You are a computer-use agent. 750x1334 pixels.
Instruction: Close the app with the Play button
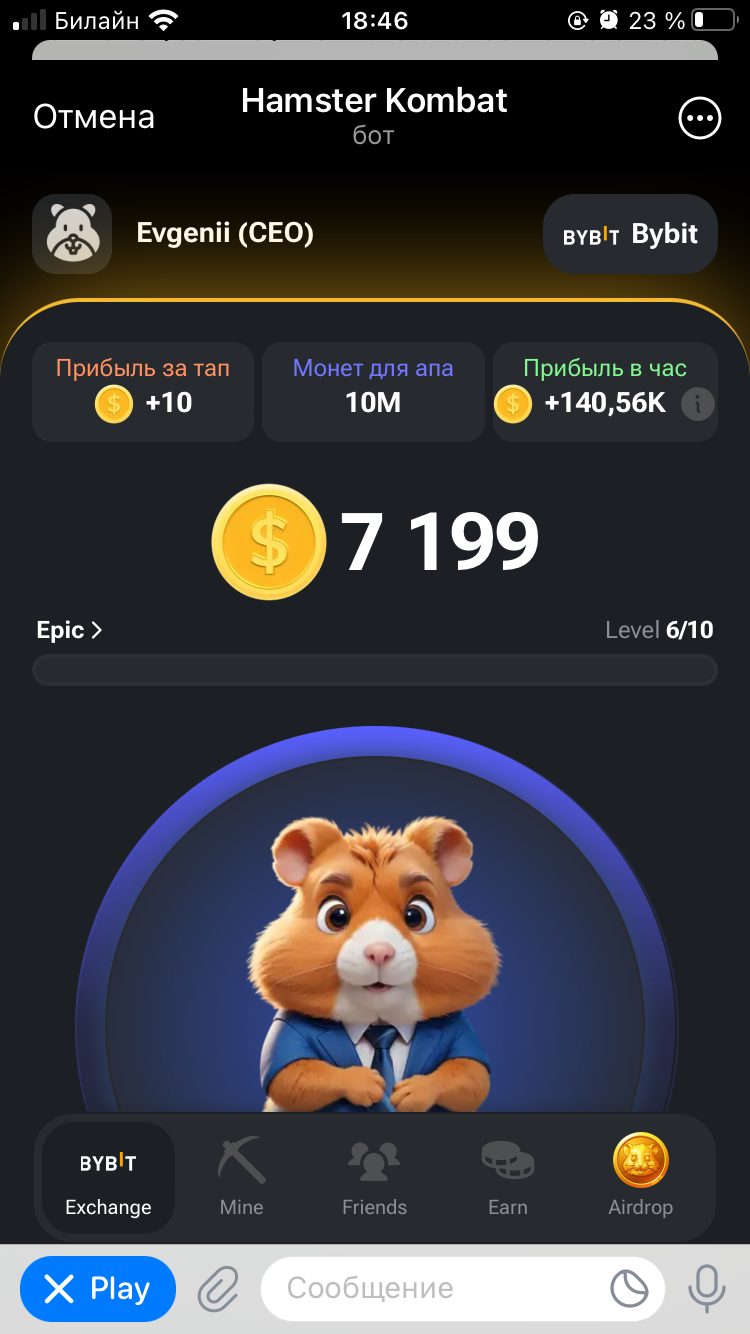point(98,1288)
